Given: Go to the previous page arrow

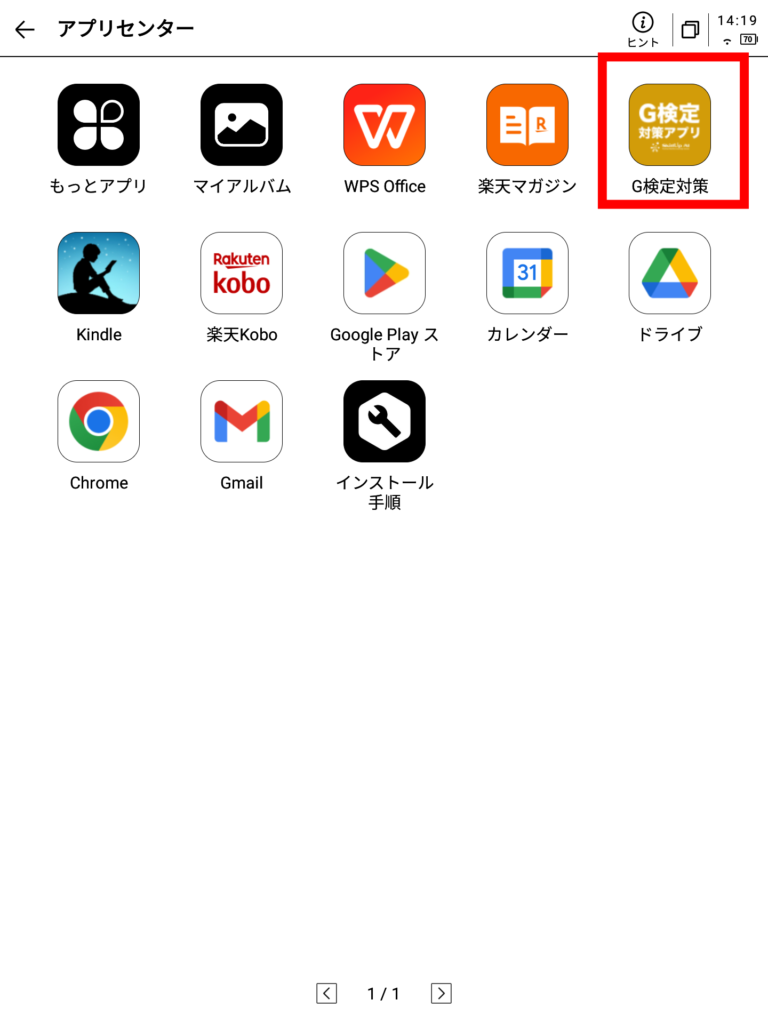Looking at the screenshot, I should pyautogui.click(x=326, y=993).
